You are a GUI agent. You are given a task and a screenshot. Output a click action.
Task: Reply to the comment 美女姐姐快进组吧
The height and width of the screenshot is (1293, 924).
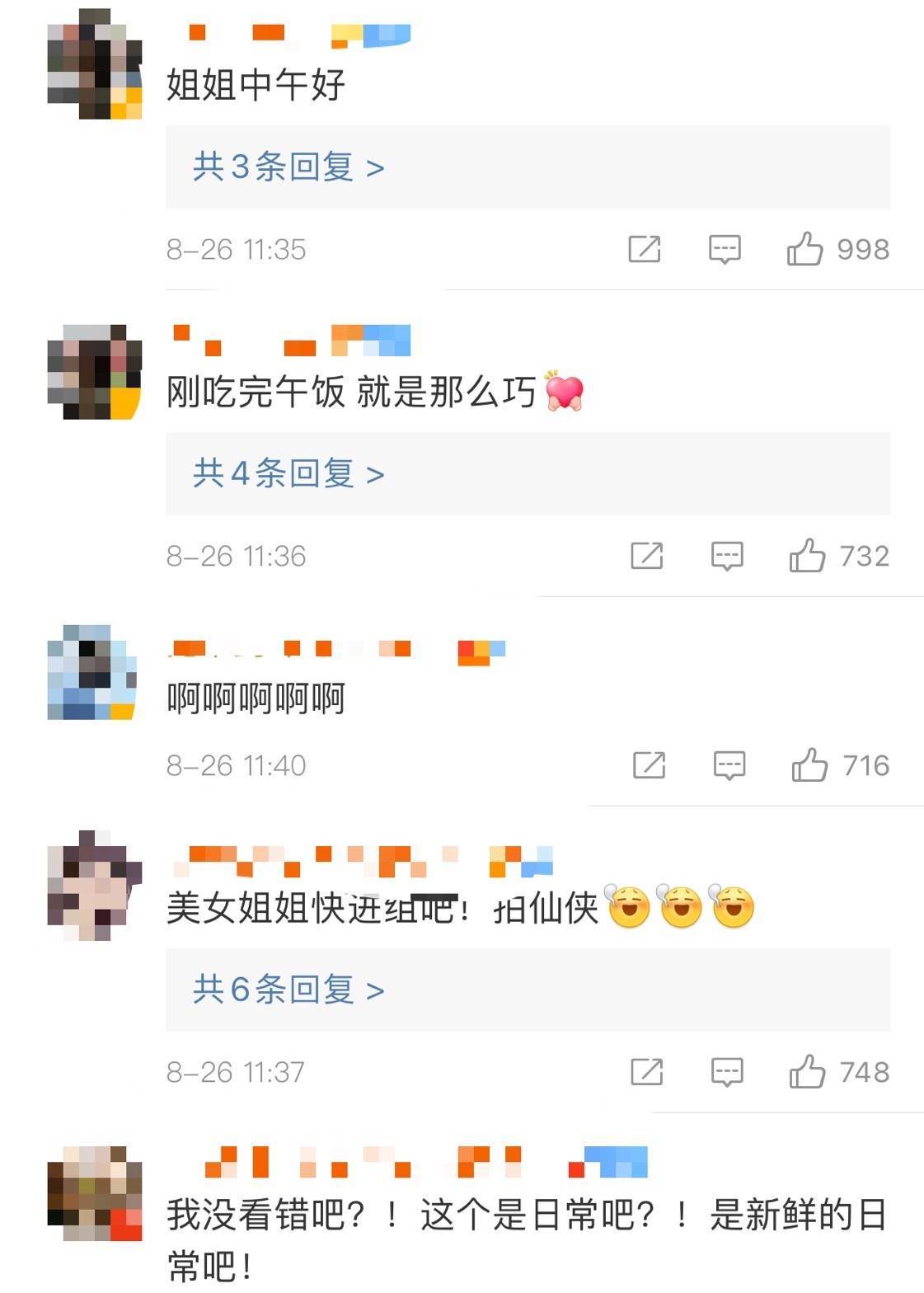(727, 1072)
